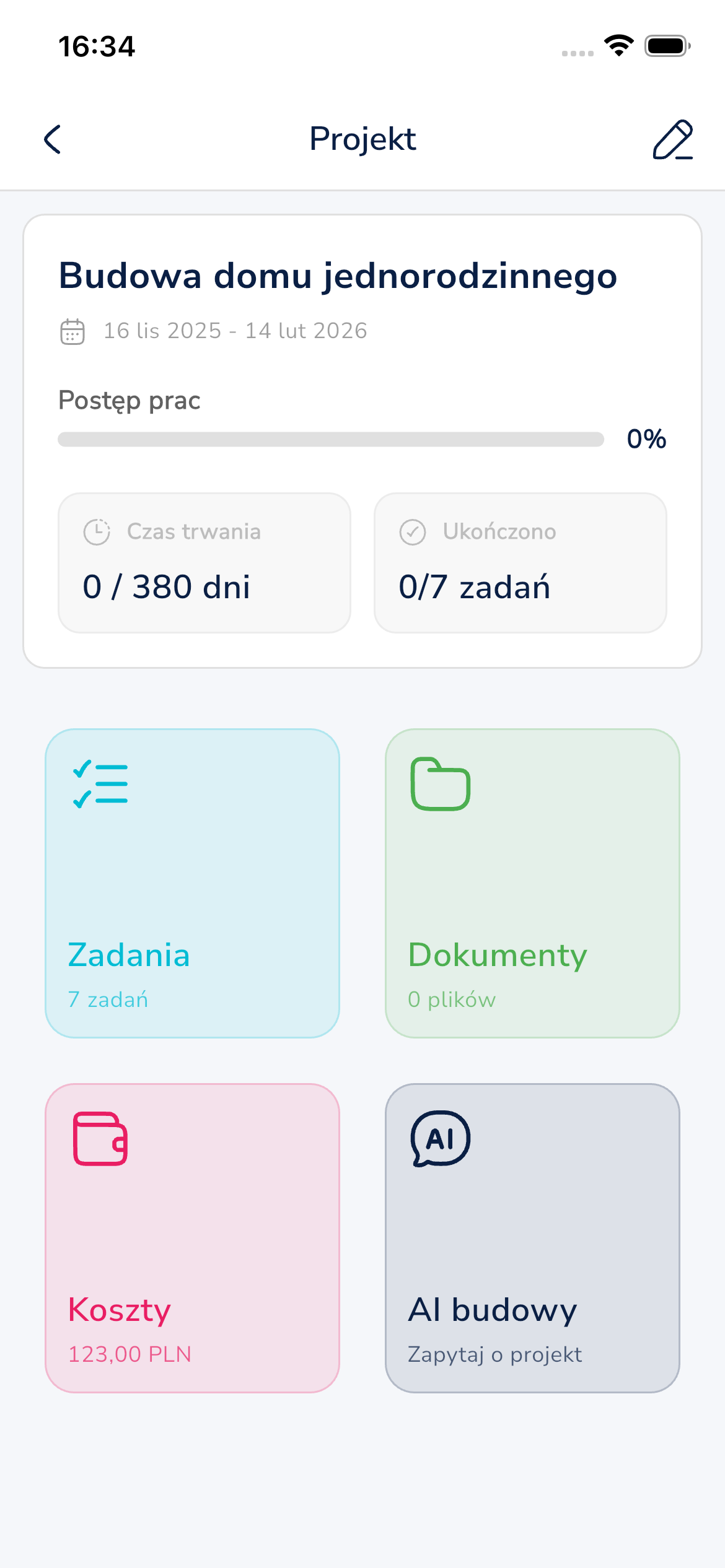725x1568 pixels.
Task: Tap the Wi-Fi indicator in status bar
Action: 618,46
